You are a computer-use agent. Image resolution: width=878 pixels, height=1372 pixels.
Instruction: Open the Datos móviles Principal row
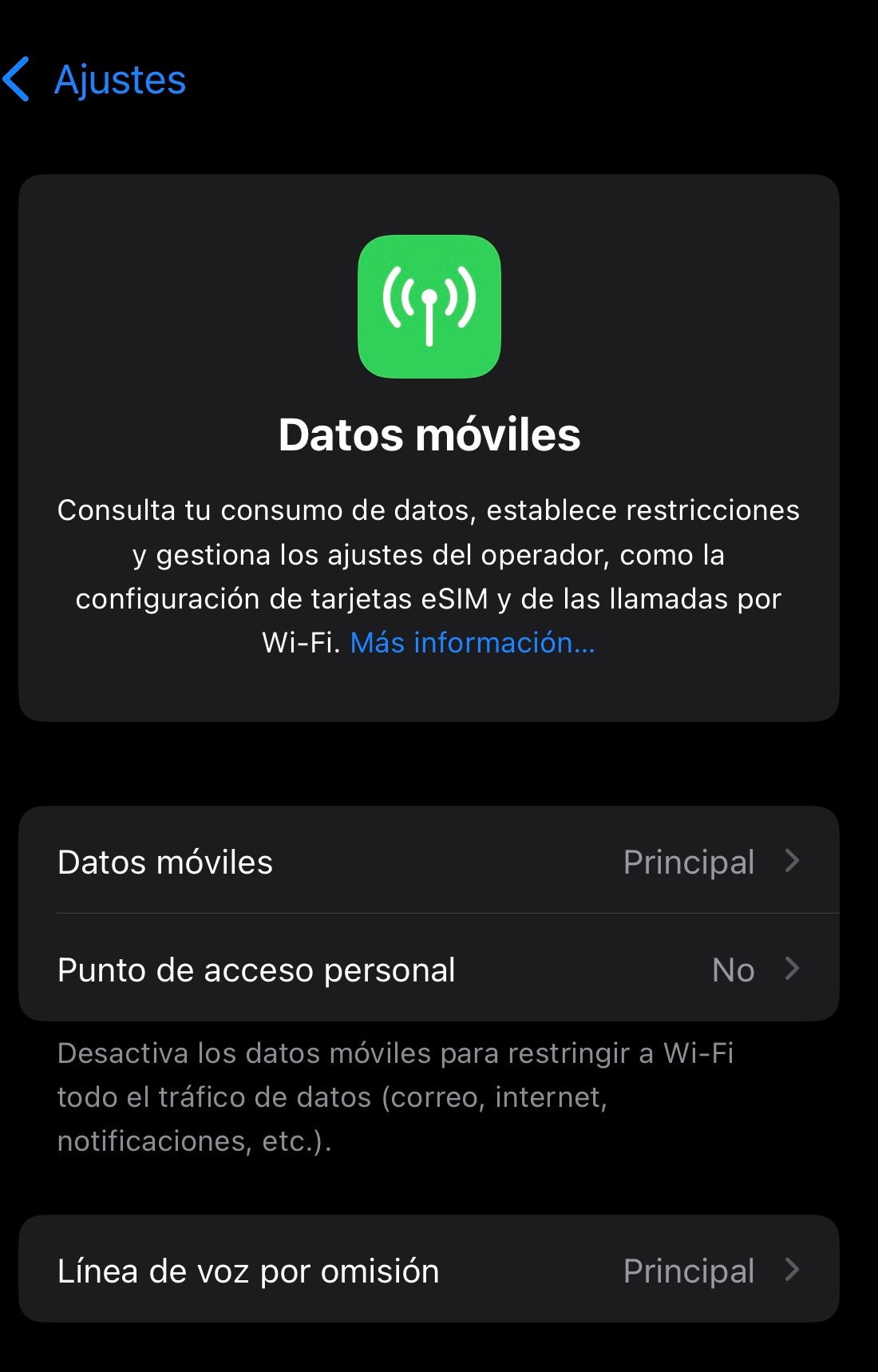[429, 862]
